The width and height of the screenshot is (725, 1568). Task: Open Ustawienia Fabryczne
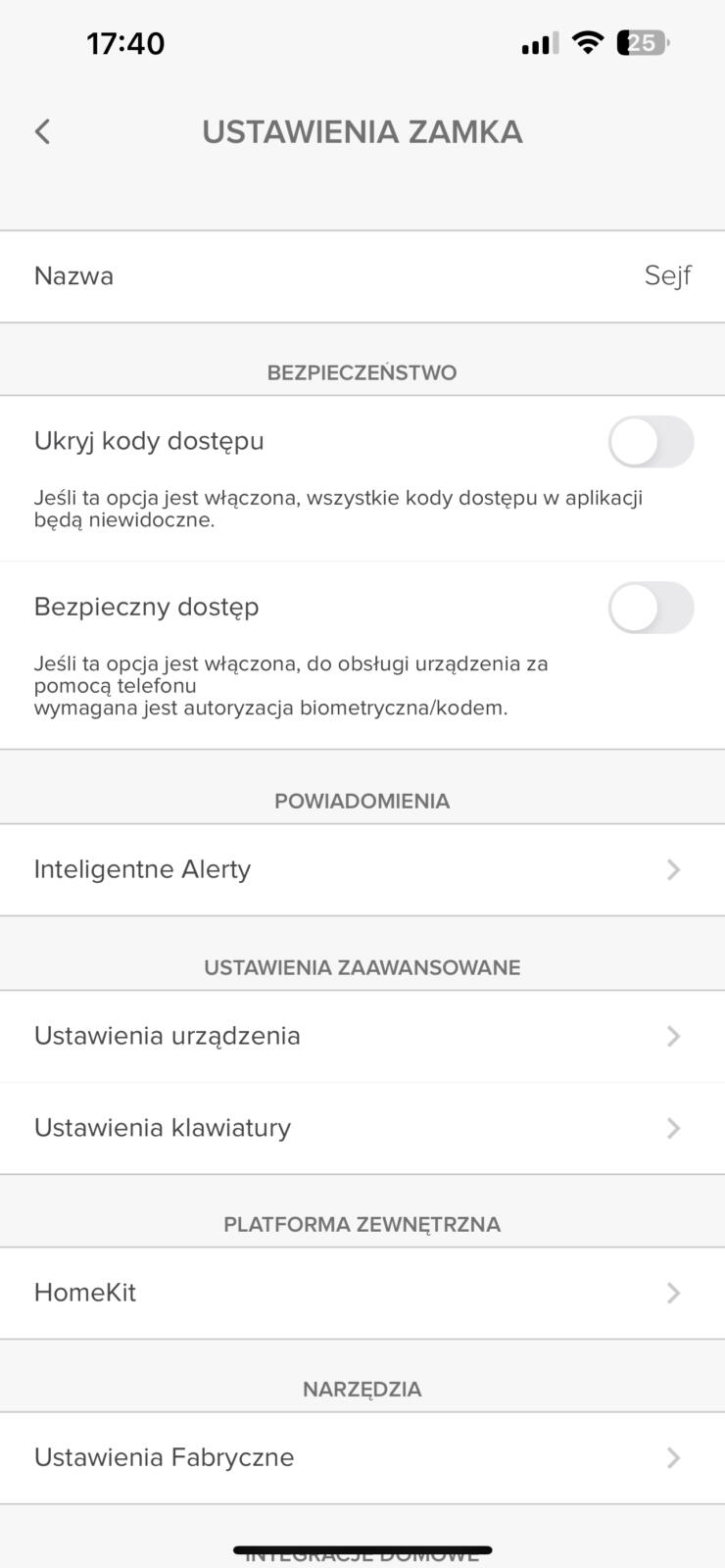point(362,1458)
